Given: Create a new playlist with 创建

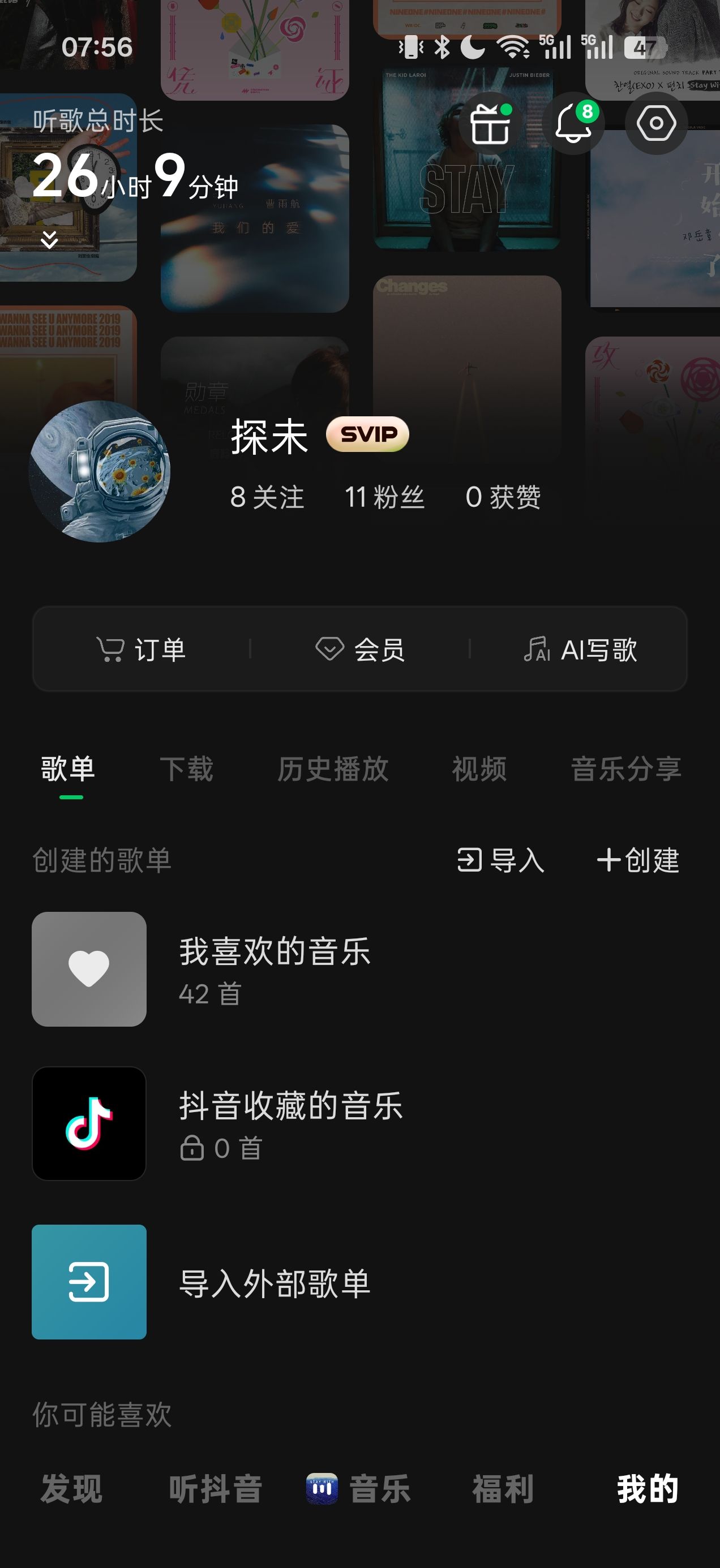Looking at the screenshot, I should pyautogui.click(x=638, y=860).
